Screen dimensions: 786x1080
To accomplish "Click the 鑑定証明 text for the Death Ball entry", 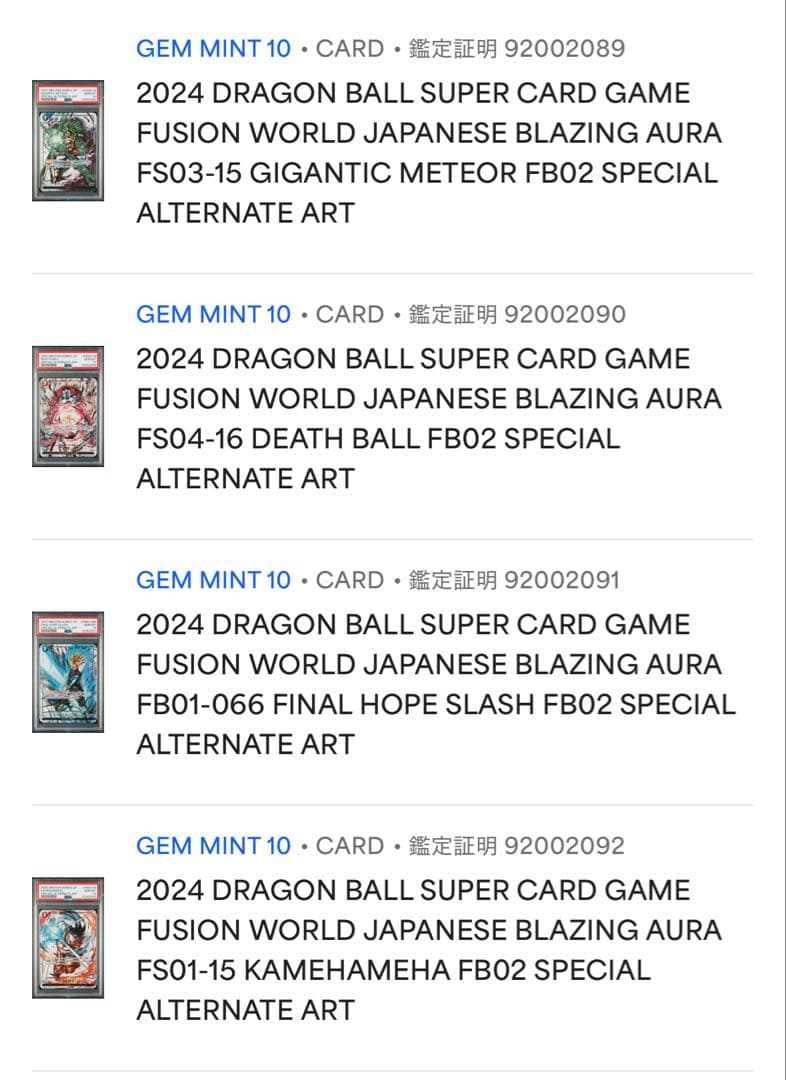I will click(x=455, y=314).
